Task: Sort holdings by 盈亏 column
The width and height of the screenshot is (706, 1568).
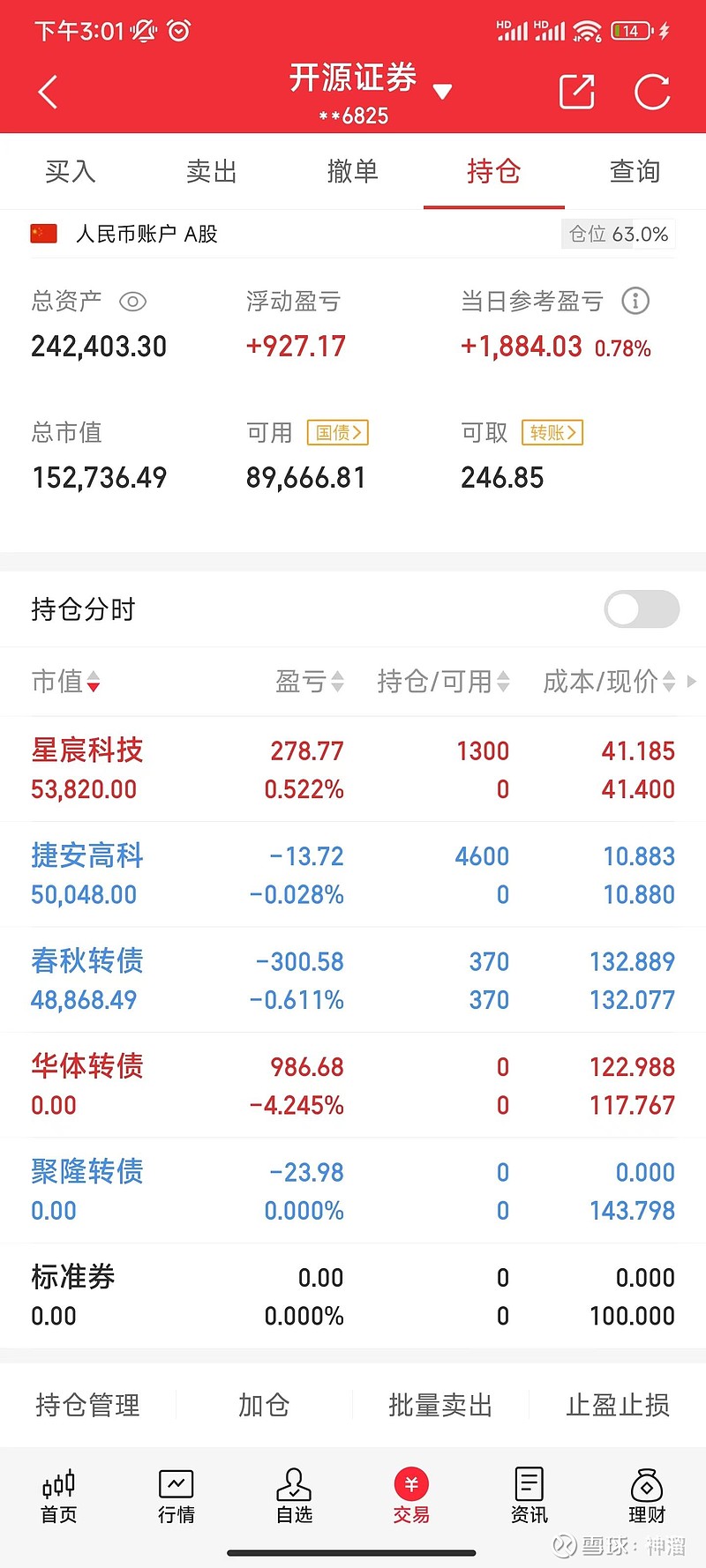Action: (309, 681)
